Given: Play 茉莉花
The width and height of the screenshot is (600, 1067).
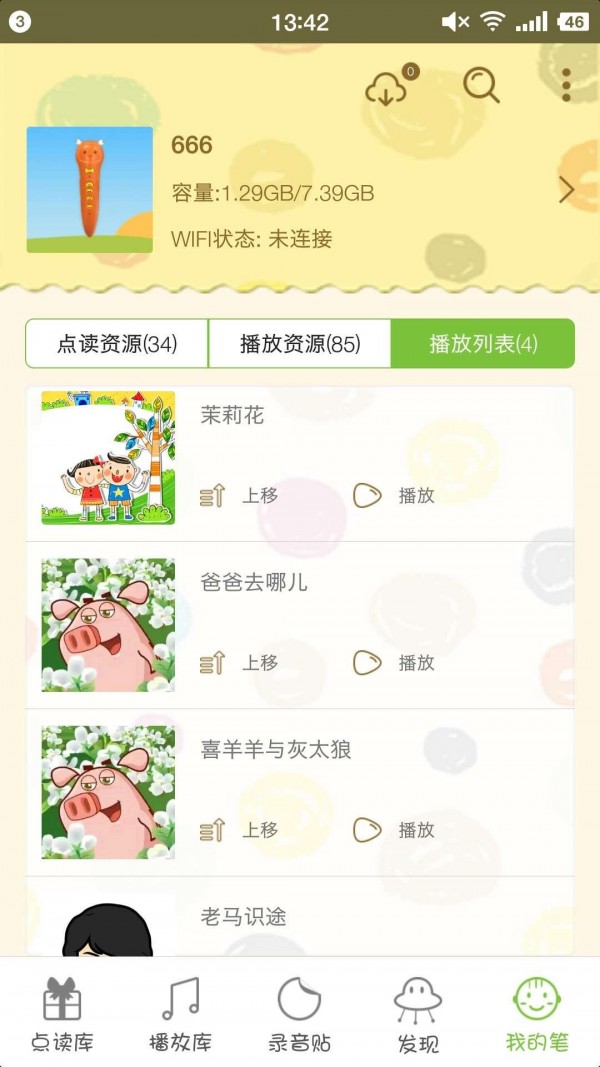Looking at the screenshot, I should (x=394, y=495).
